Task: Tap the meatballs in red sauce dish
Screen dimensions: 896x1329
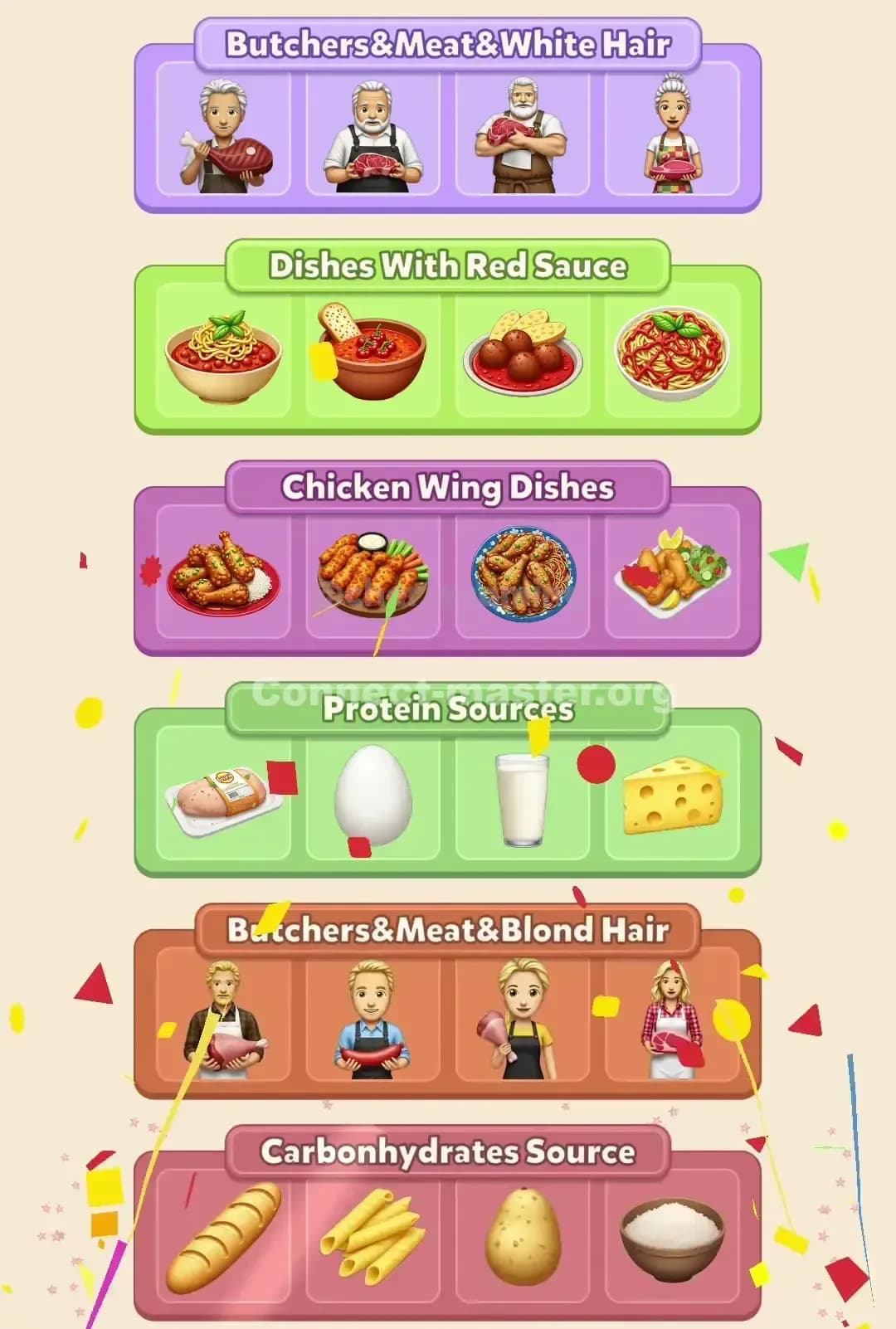Action: pyautogui.click(x=523, y=354)
